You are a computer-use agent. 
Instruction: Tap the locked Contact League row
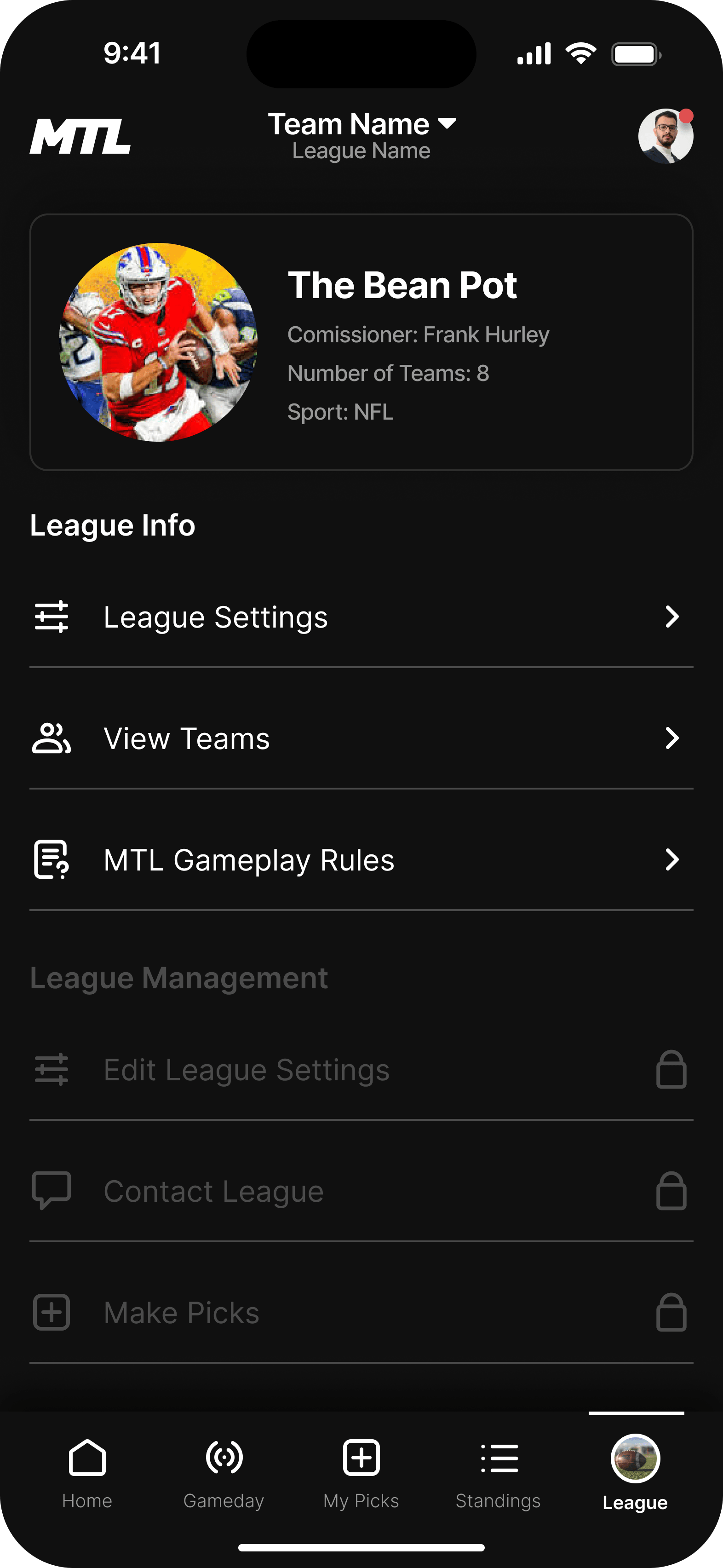(x=361, y=1191)
